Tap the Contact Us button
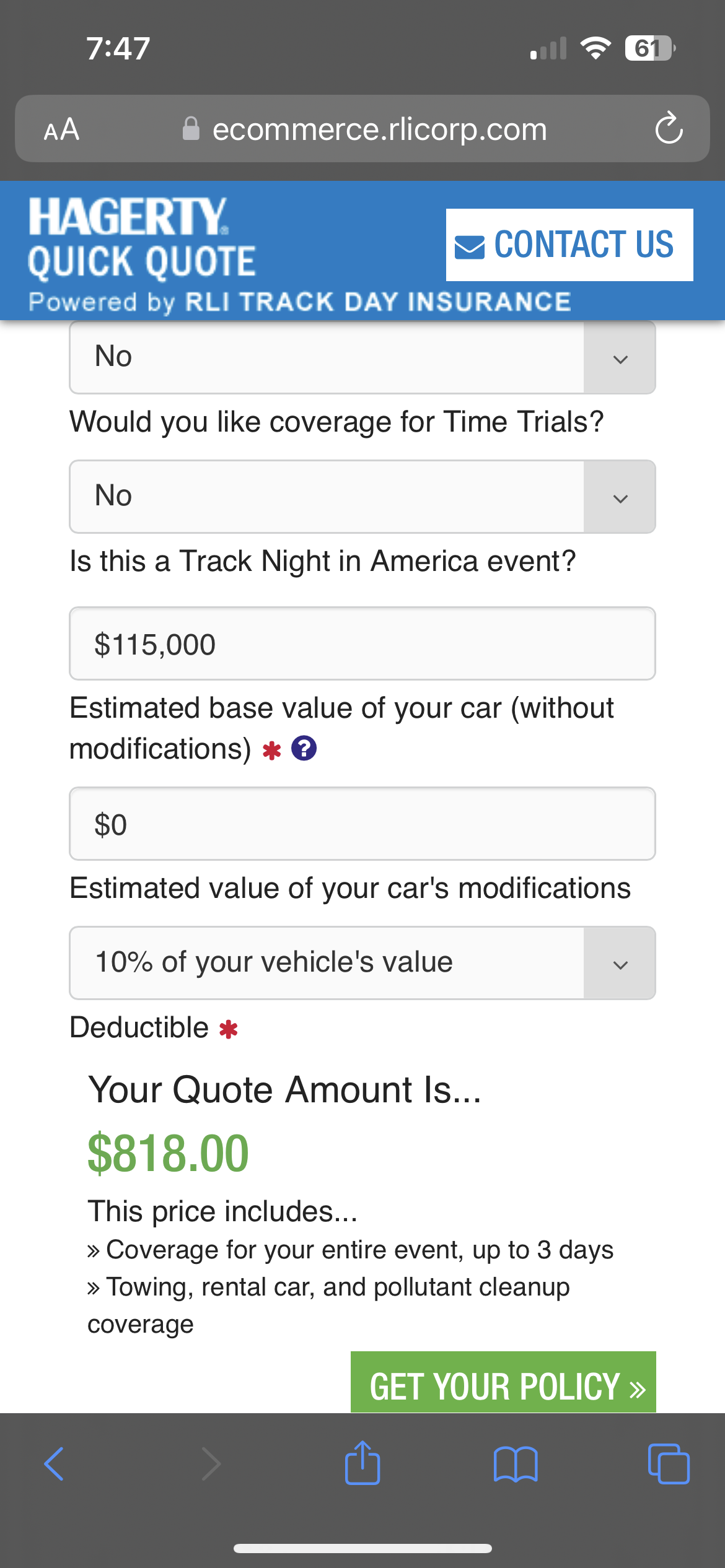725x1568 pixels. point(569,245)
